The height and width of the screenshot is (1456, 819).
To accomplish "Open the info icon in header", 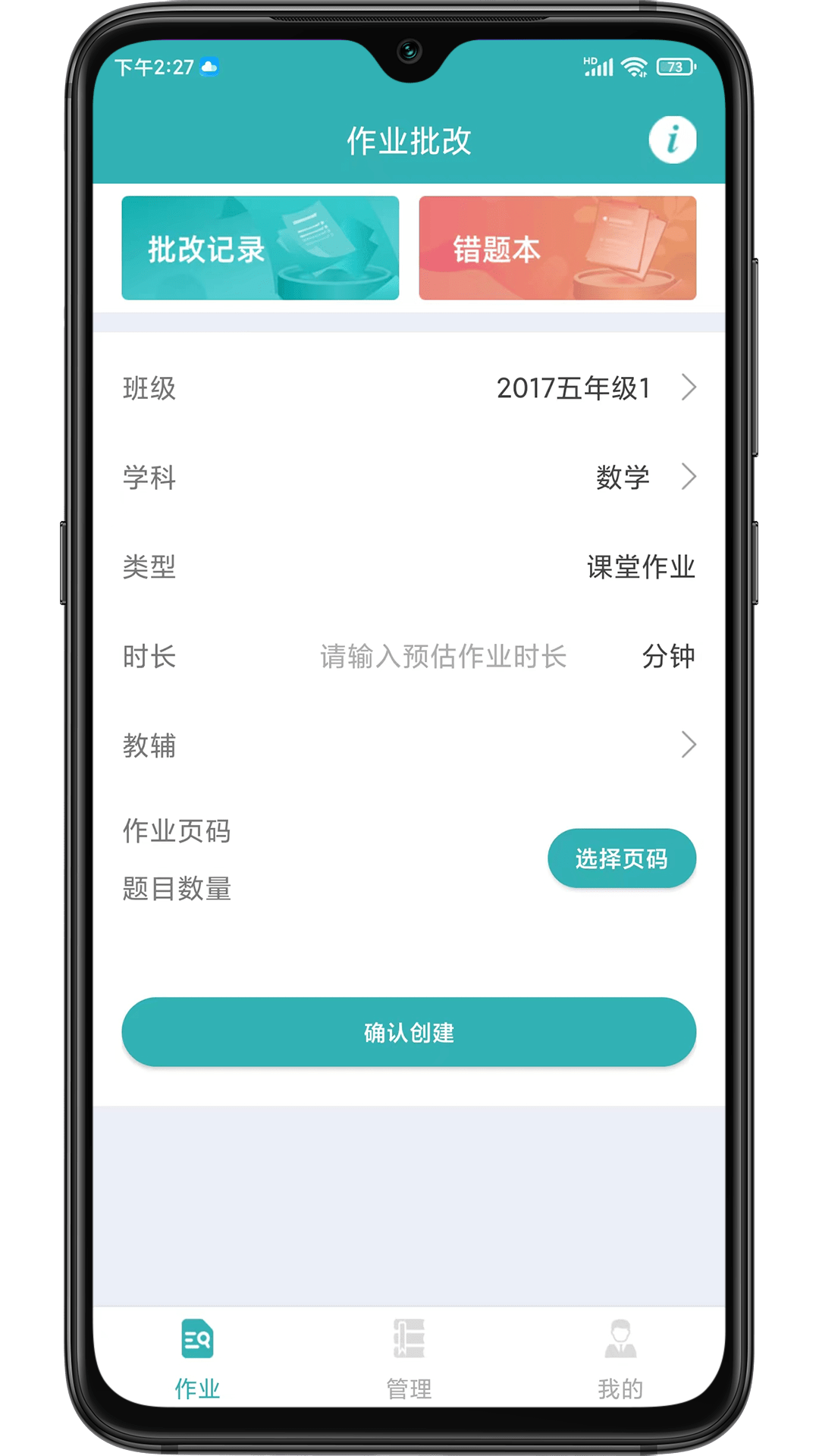I will click(x=673, y=140).
